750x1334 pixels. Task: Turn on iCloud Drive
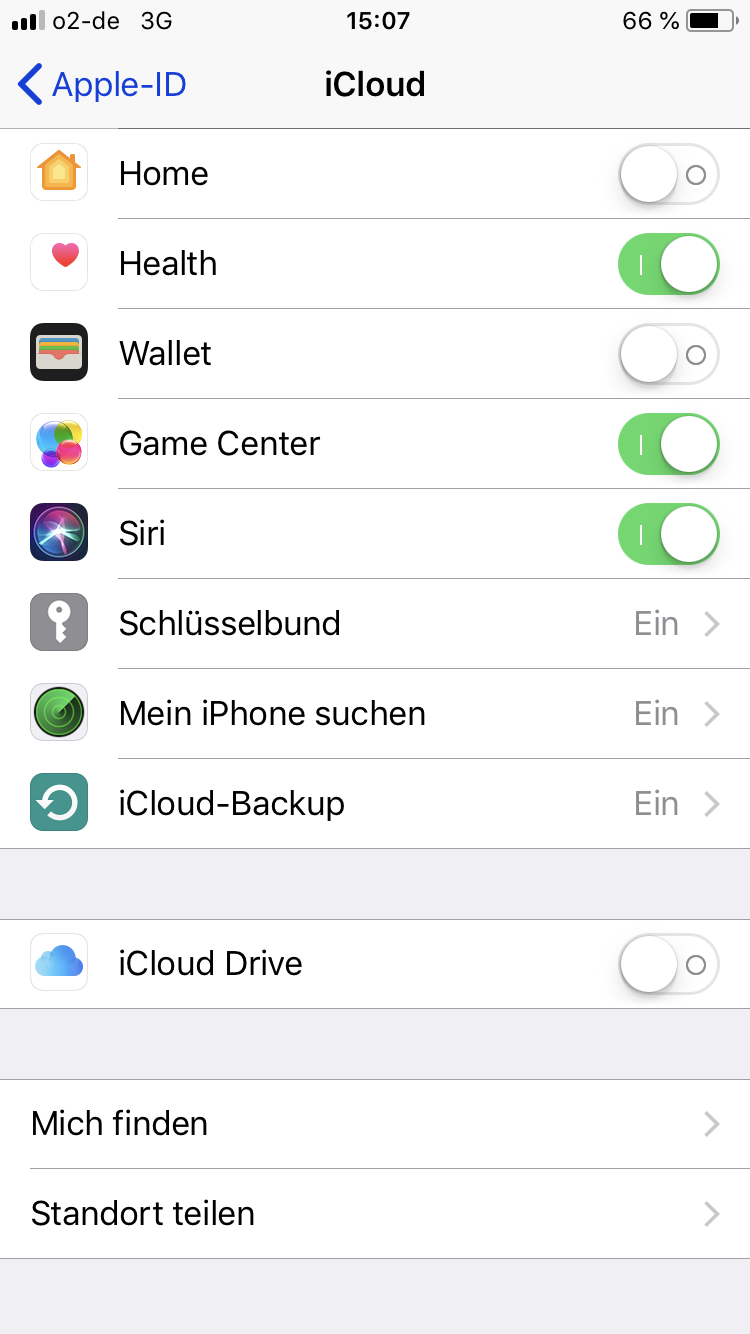(668, 964)
